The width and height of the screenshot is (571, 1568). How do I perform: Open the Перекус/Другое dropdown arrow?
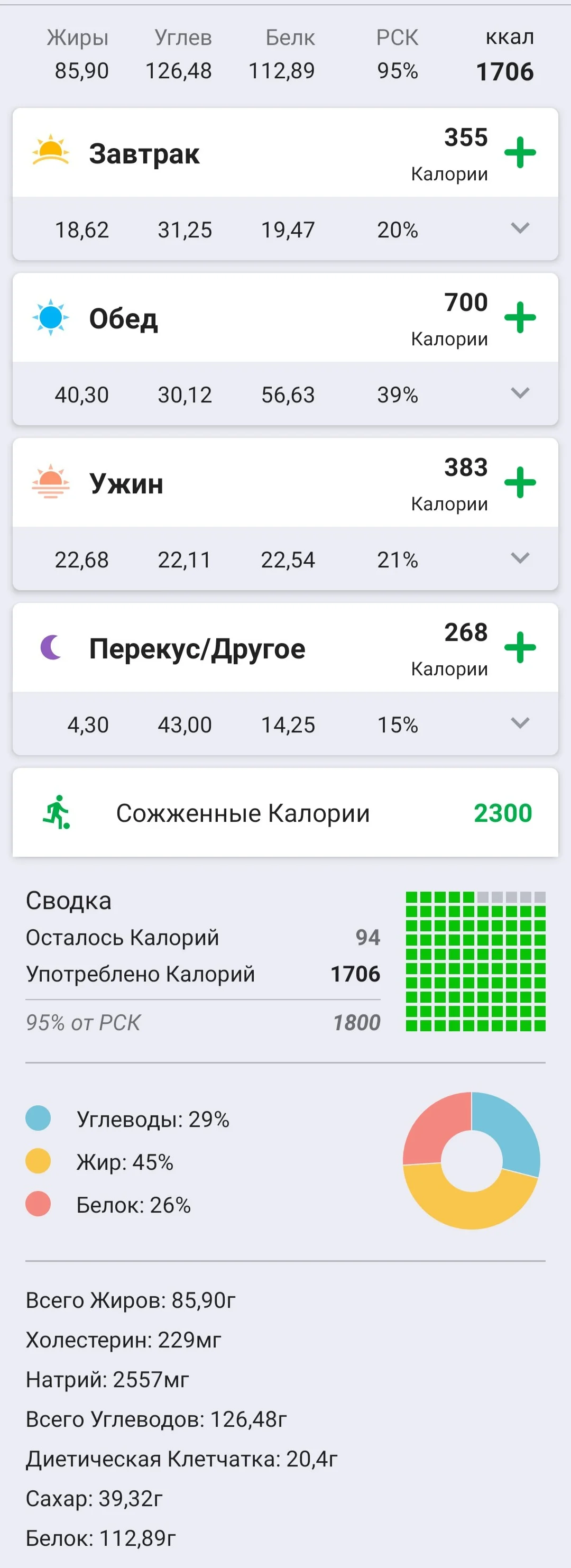(x=519, y=724)
